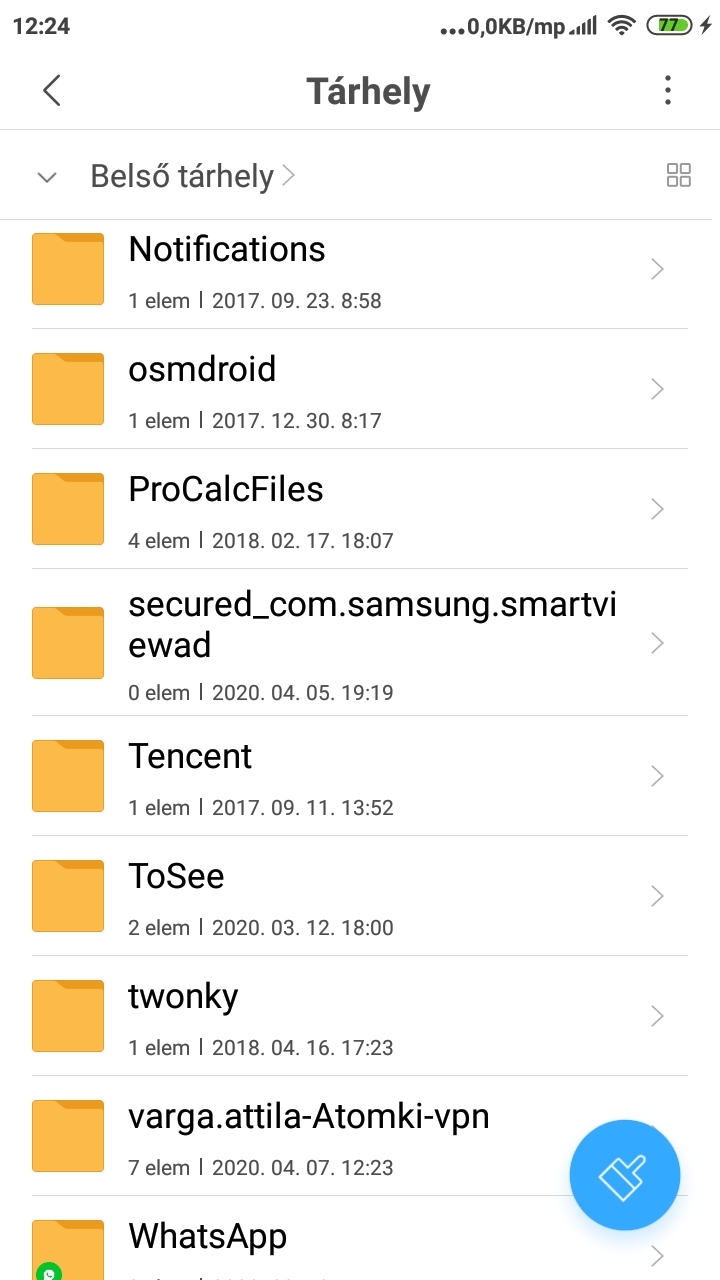This screenshot has height=1280, width=720.
Task: Select the Belső tárhely breadcrumb
Action: click(182, 177)
